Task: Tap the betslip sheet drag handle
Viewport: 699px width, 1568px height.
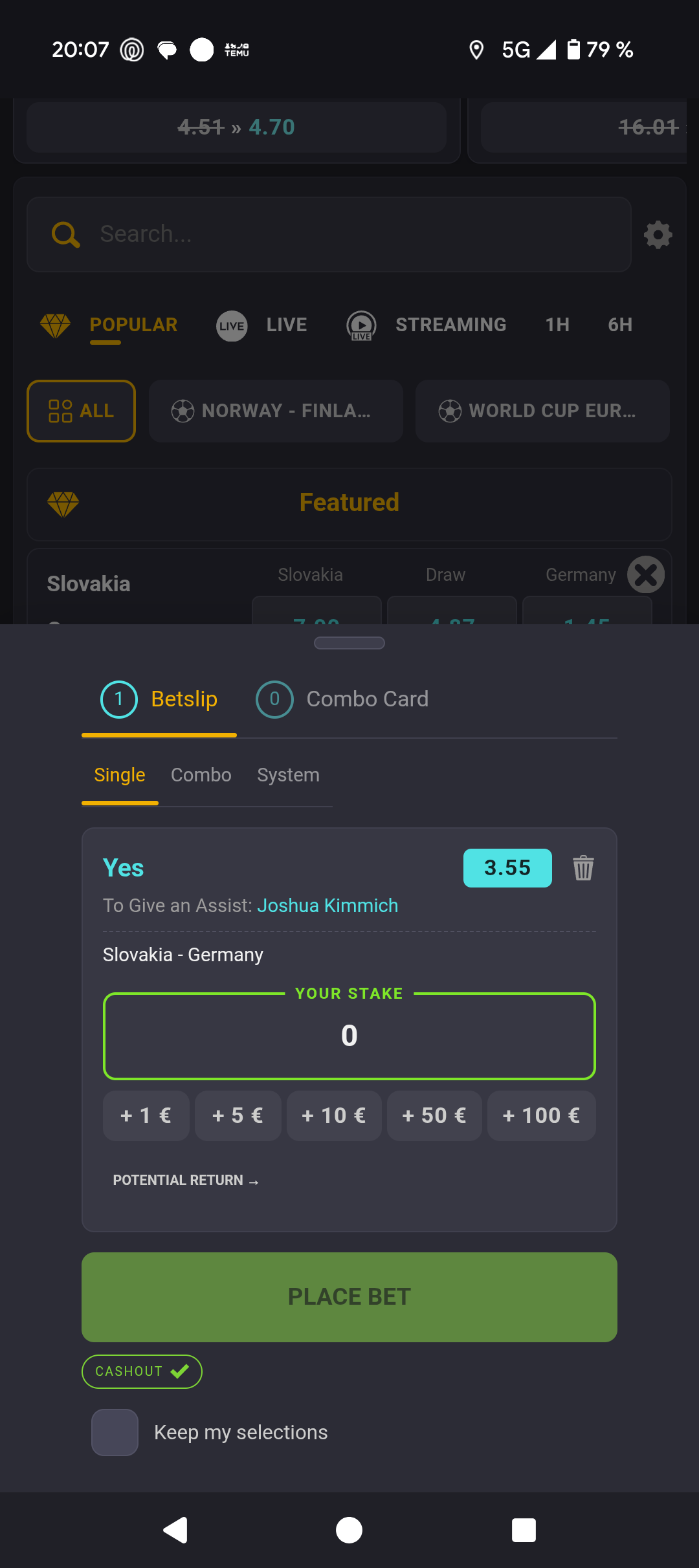Action: (349, 643)
